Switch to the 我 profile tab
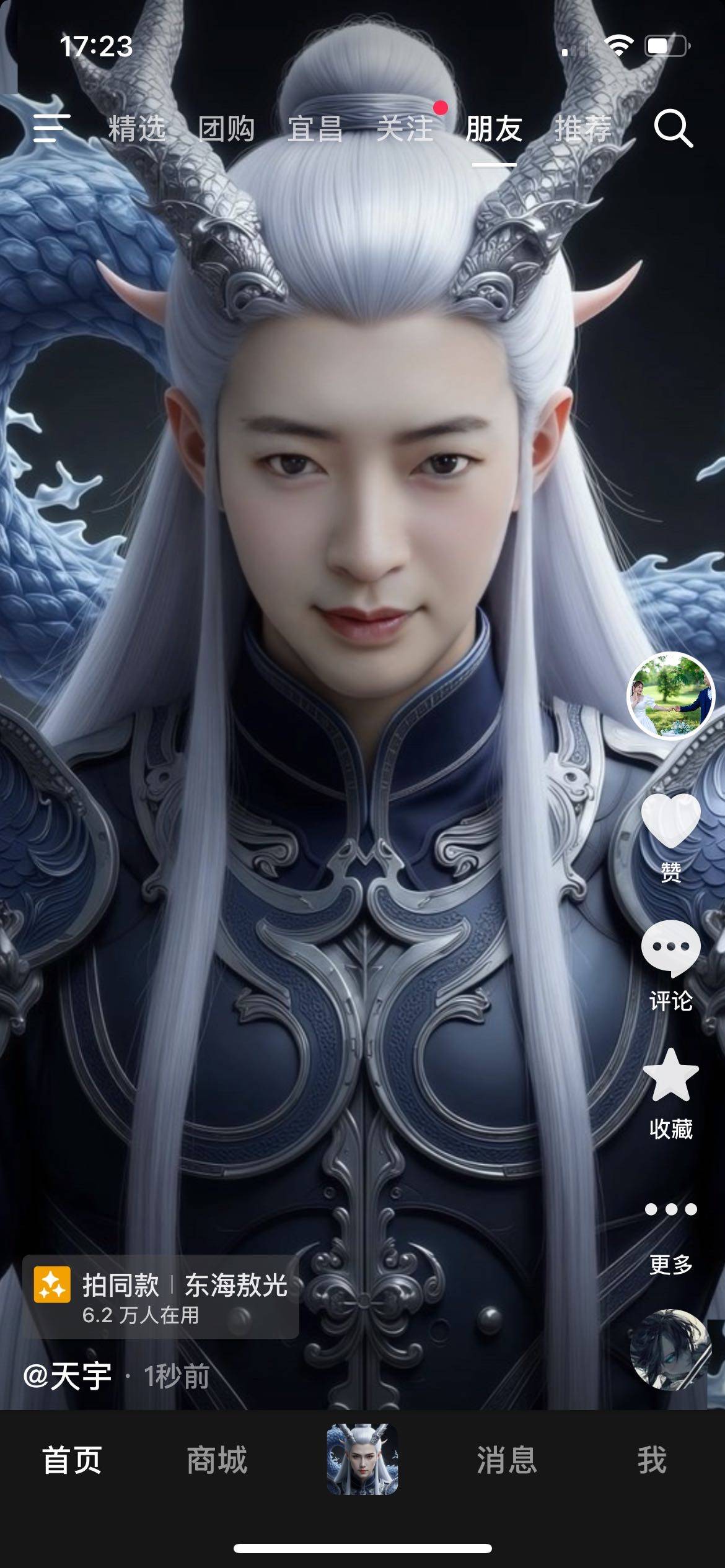725x1568 pixels. pyautogui.click(x=652, y=1460)
